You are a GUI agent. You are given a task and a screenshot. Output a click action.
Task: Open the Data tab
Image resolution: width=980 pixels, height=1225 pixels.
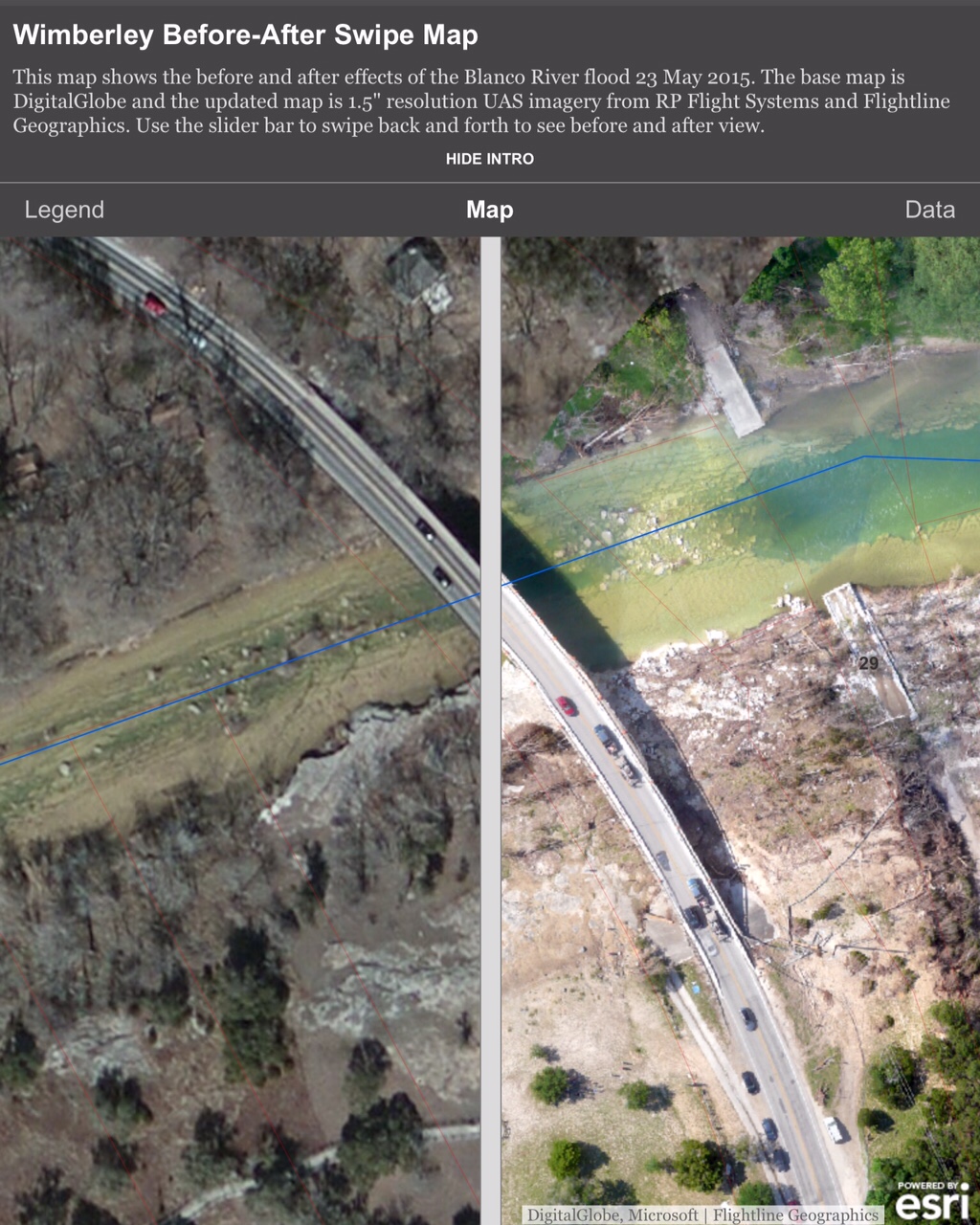click(x=929, y=211)
